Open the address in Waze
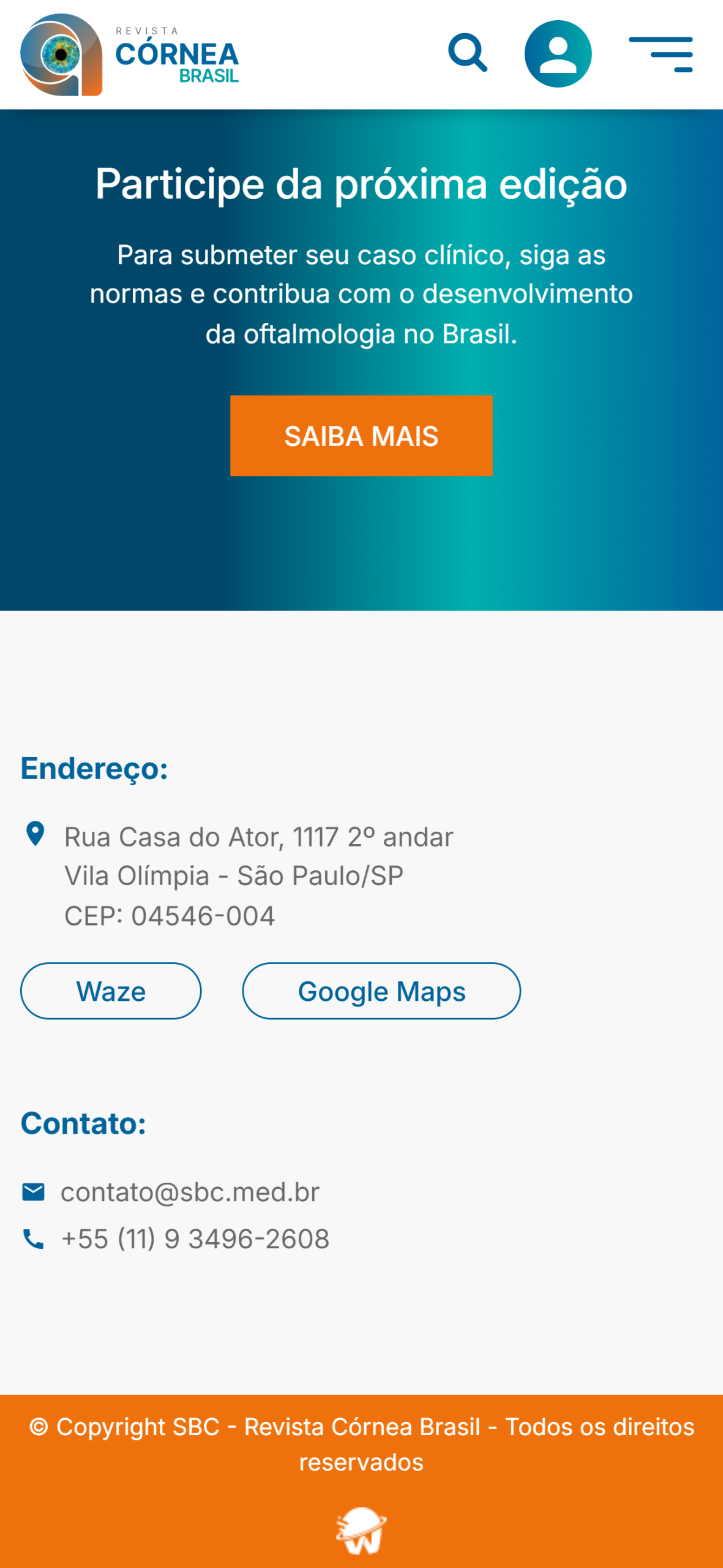This screenshot has width=723, height=1568. (x=111, y=990)
